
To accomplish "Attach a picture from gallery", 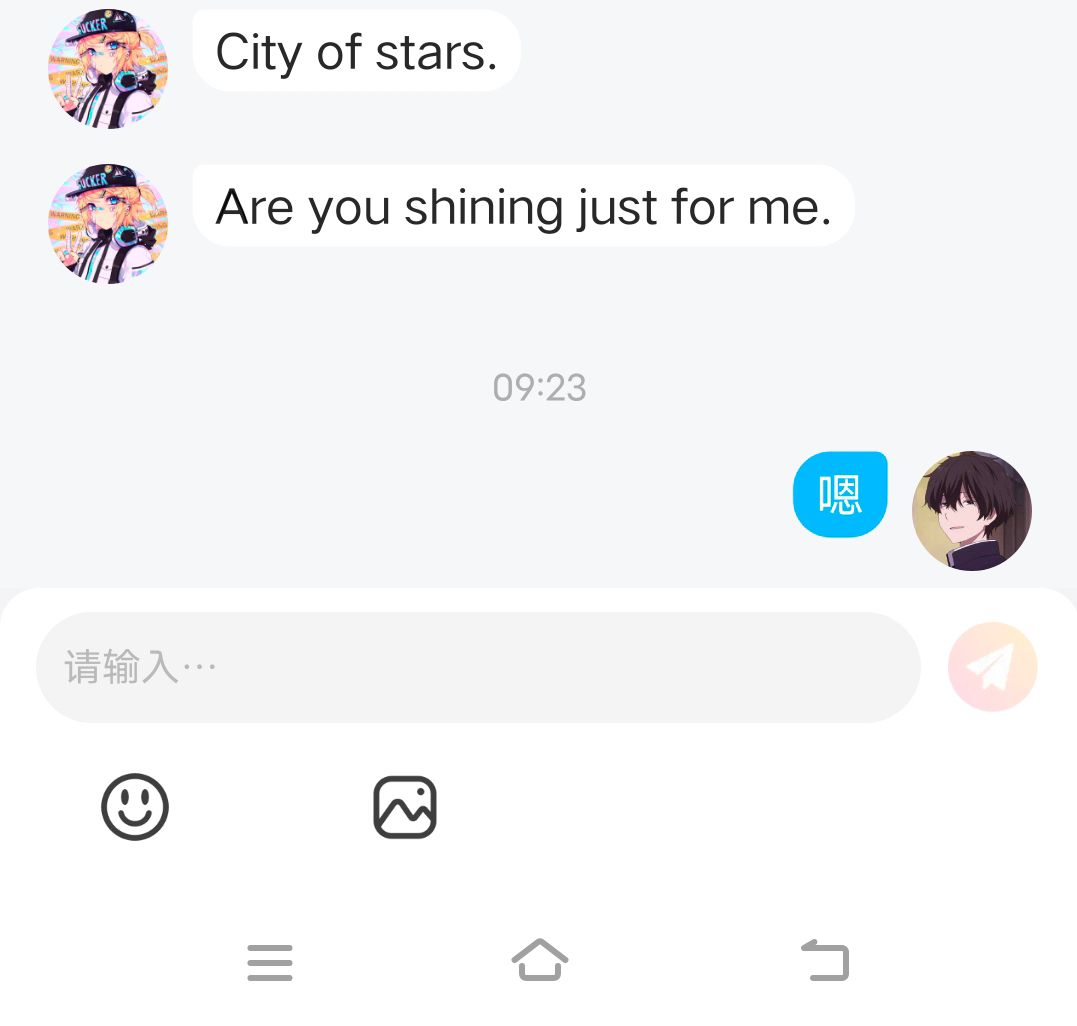I will (405, 806).
